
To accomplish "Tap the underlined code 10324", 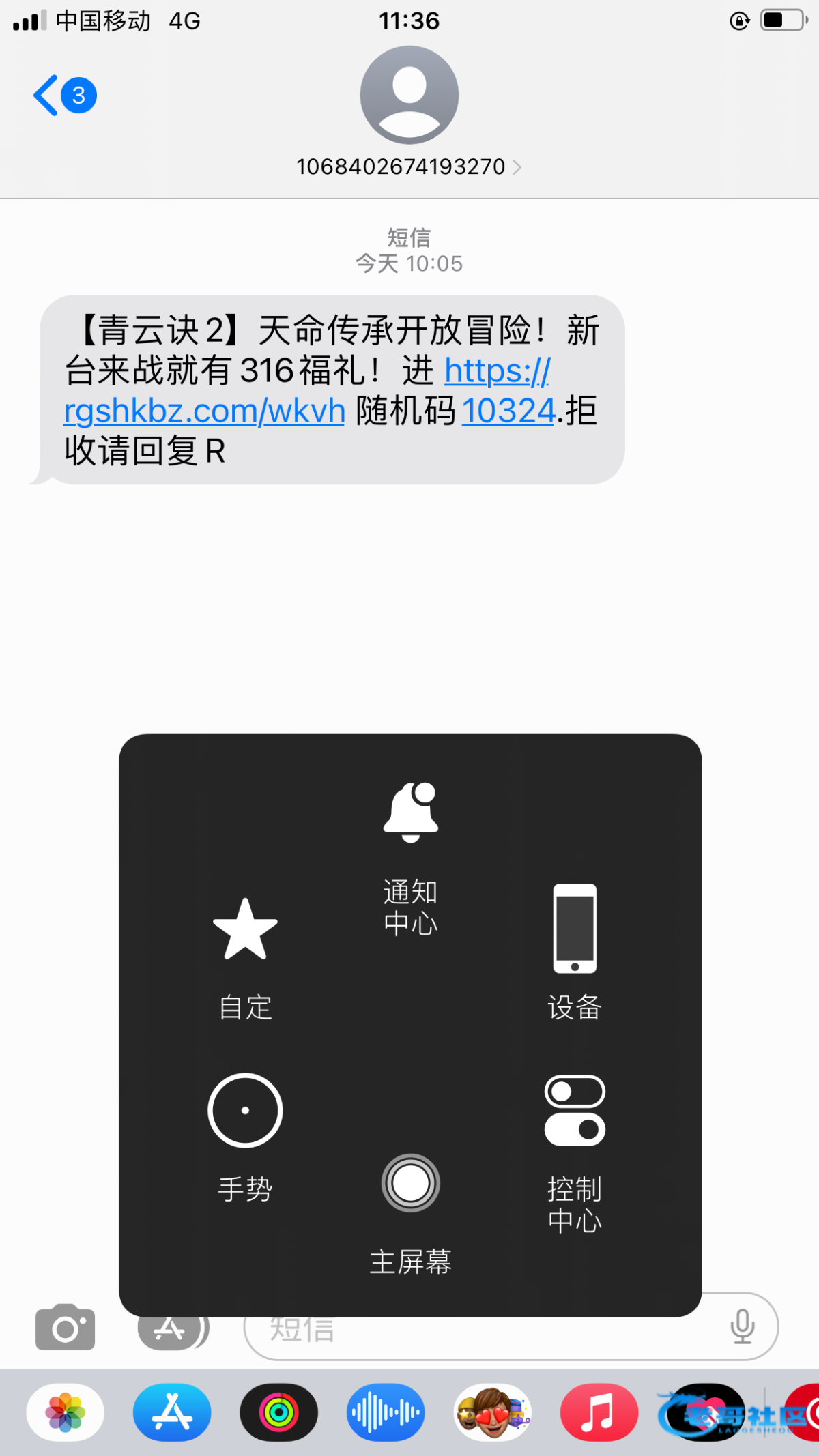I will [x=508, y=411].
